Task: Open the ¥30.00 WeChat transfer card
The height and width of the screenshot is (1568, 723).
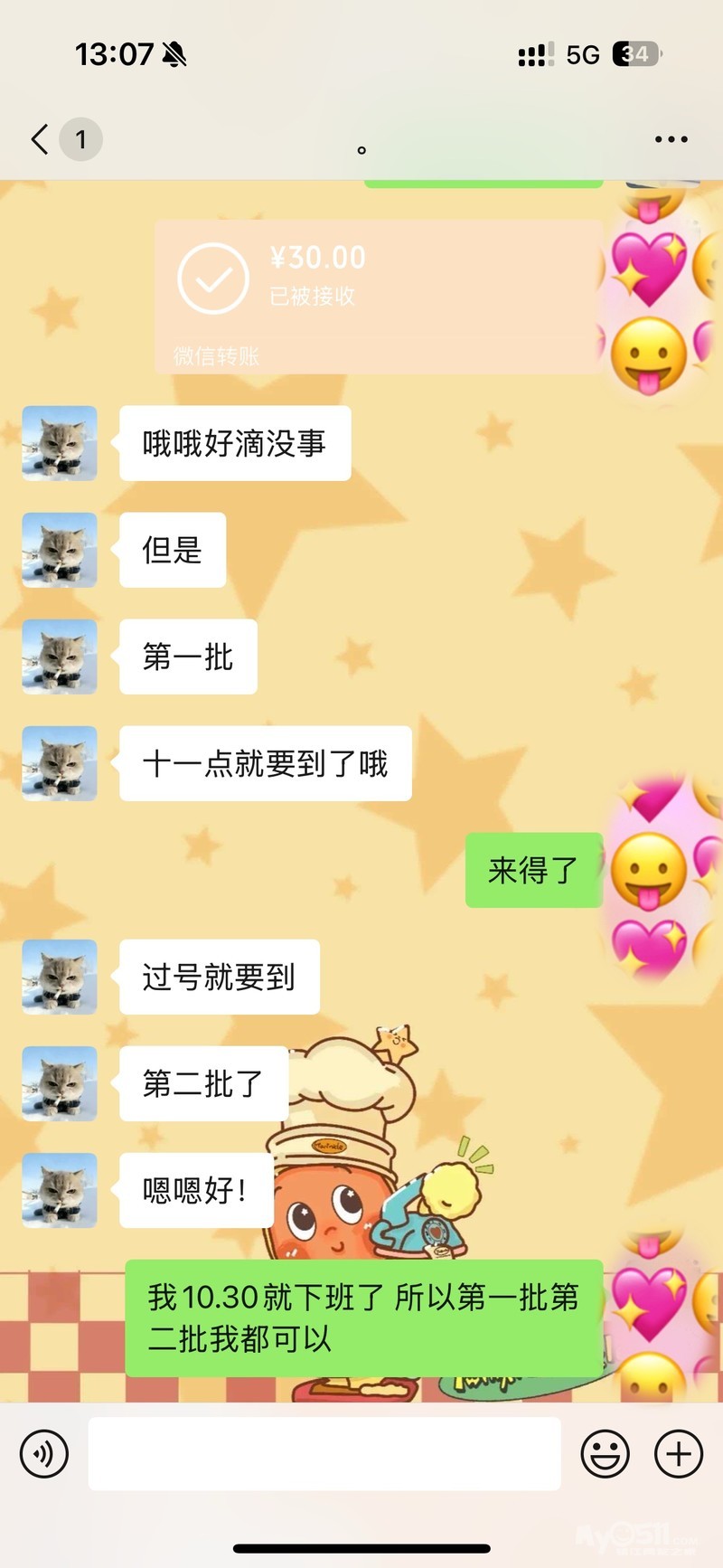Action: (x=378, y=295)
